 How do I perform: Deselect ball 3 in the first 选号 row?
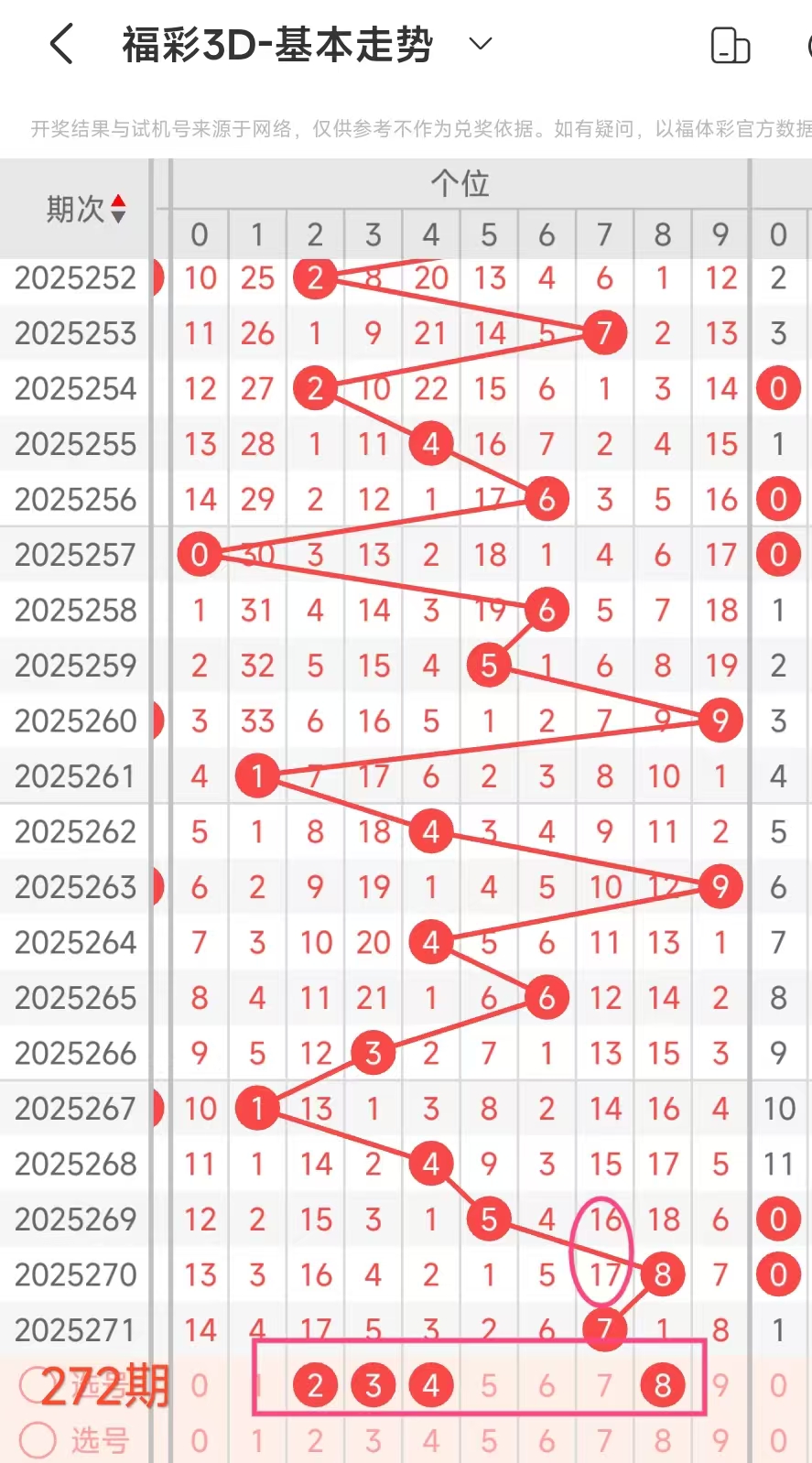[373, 1385]
